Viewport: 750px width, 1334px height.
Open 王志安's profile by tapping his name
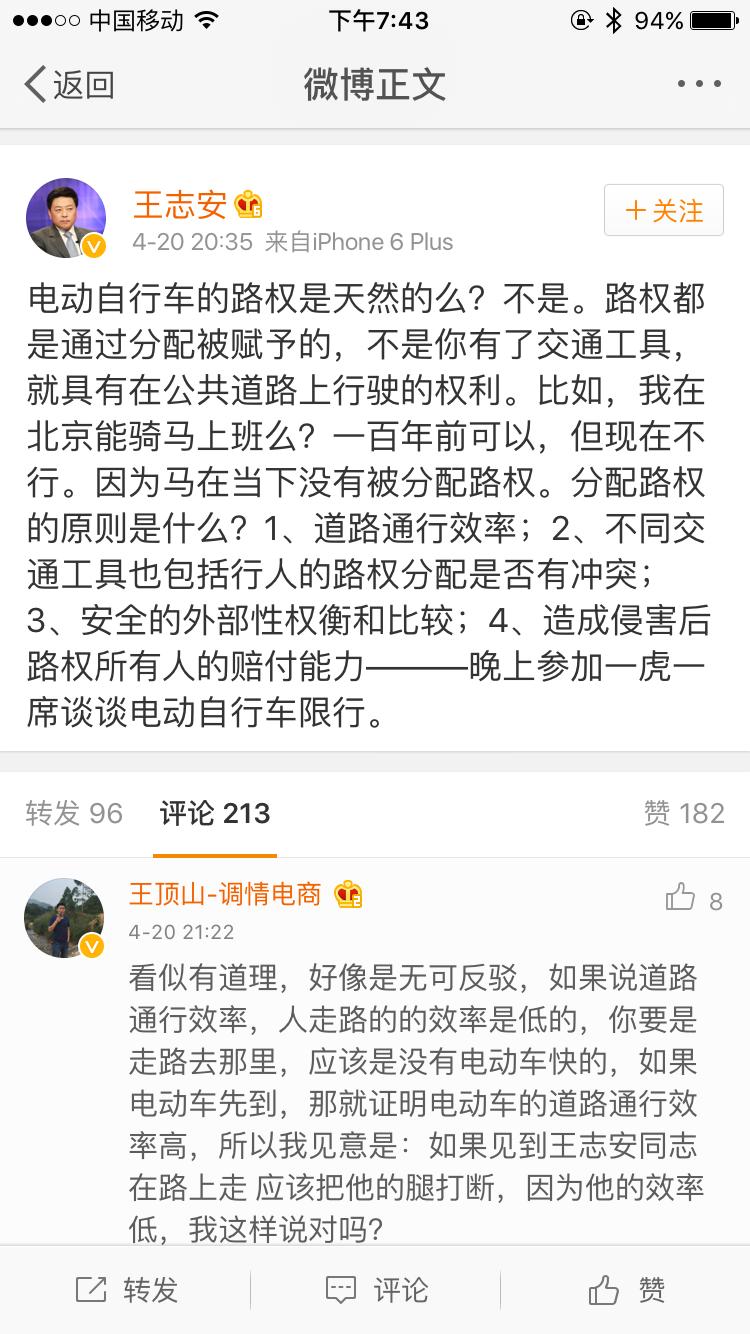point(180,203)
